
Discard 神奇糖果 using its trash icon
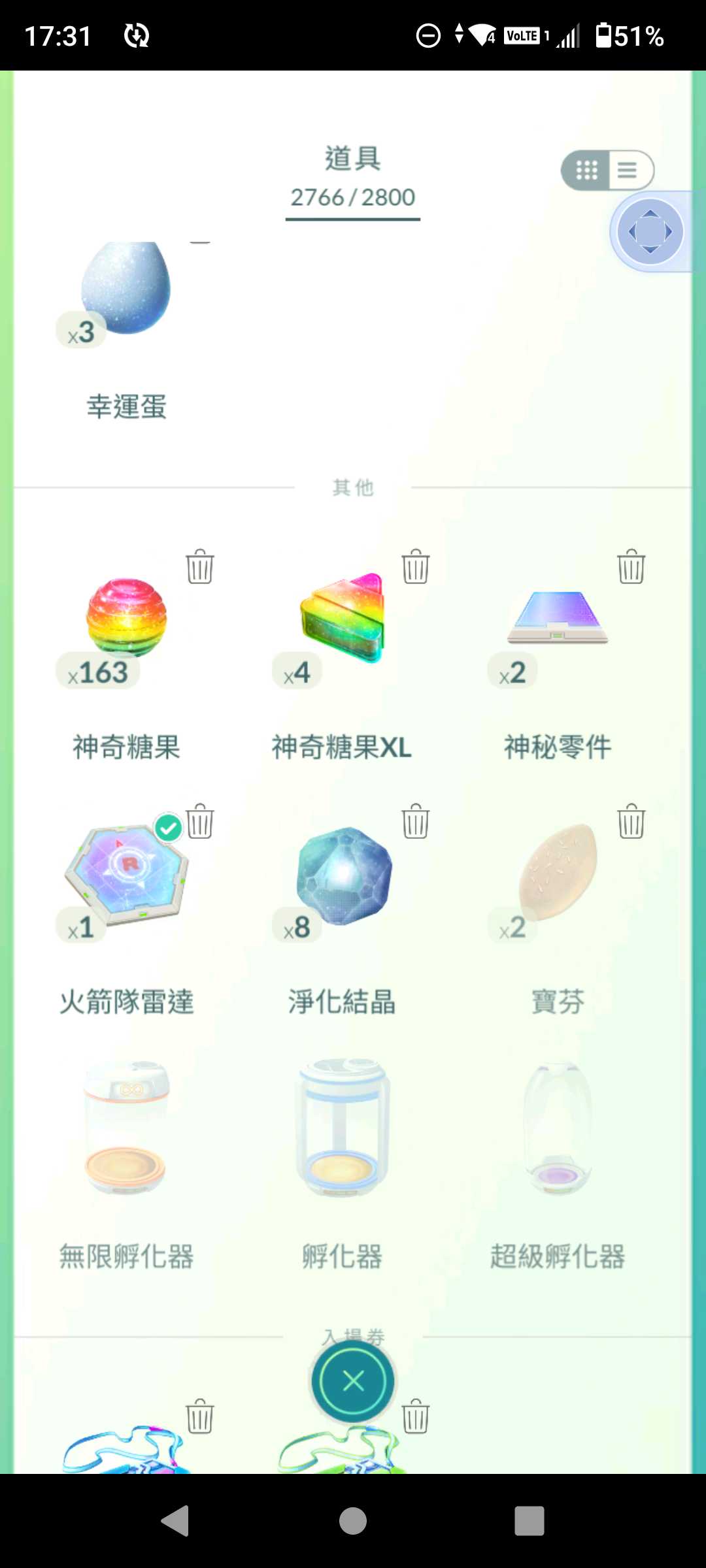[200, 566]
